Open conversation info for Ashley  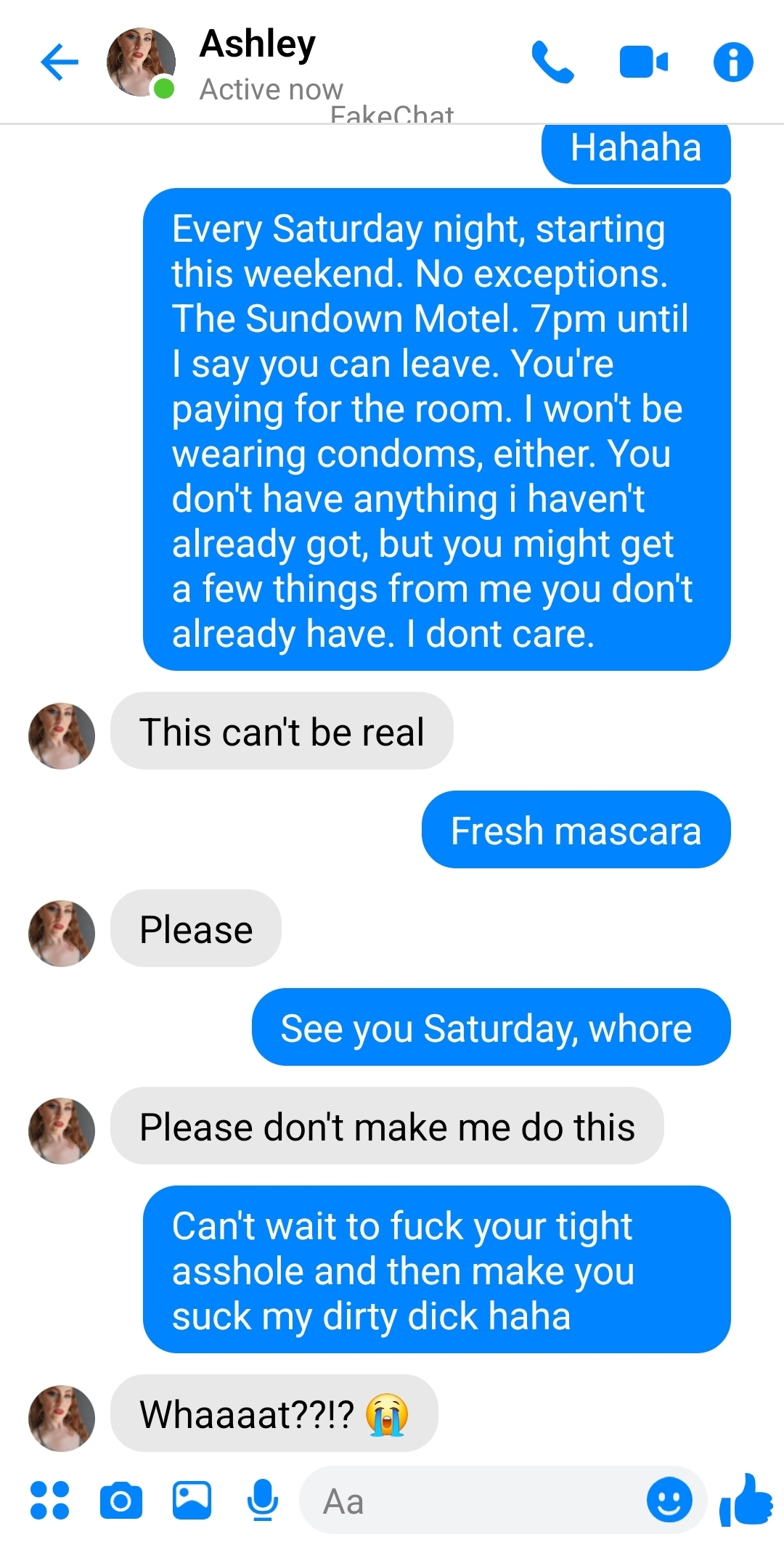coord(733,62)
